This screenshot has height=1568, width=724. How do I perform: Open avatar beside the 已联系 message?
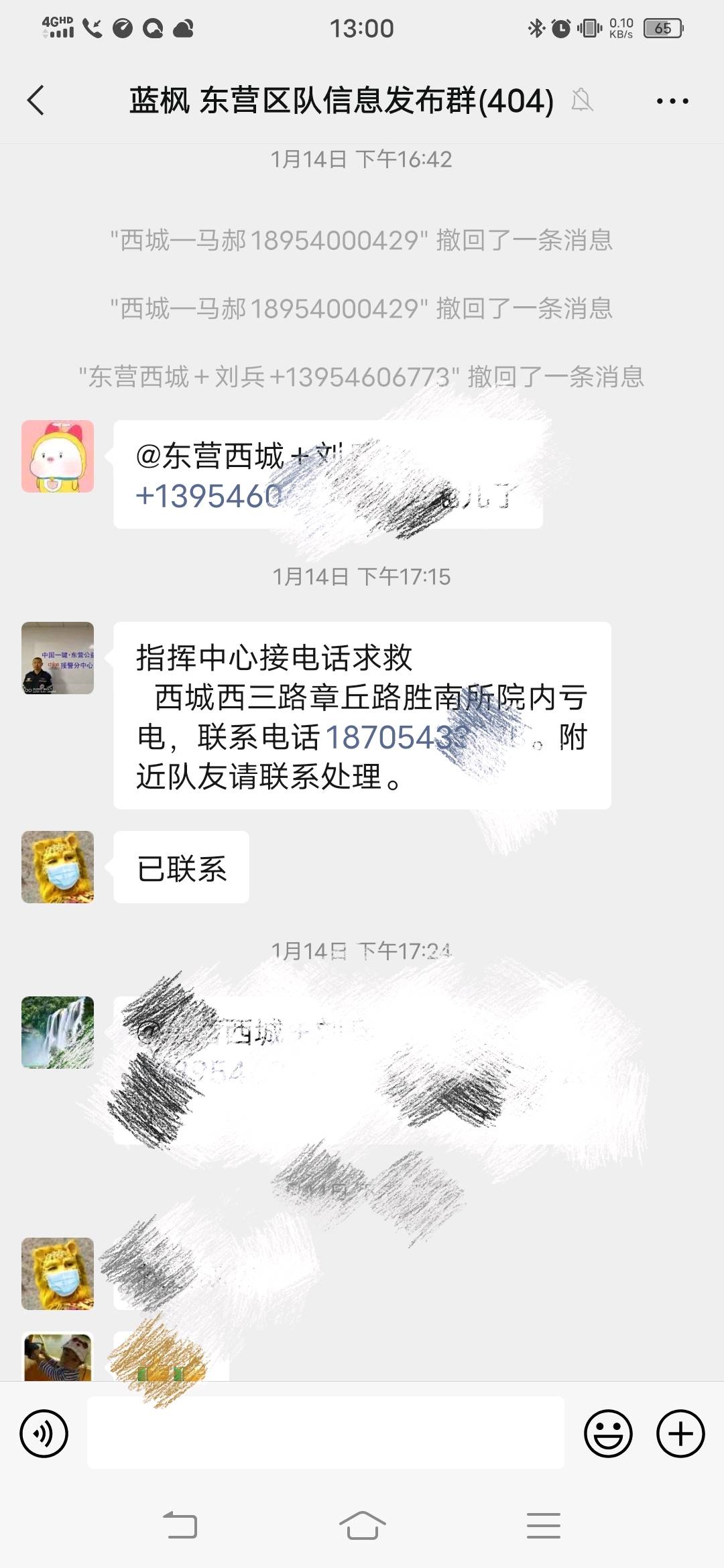(58, 867)
